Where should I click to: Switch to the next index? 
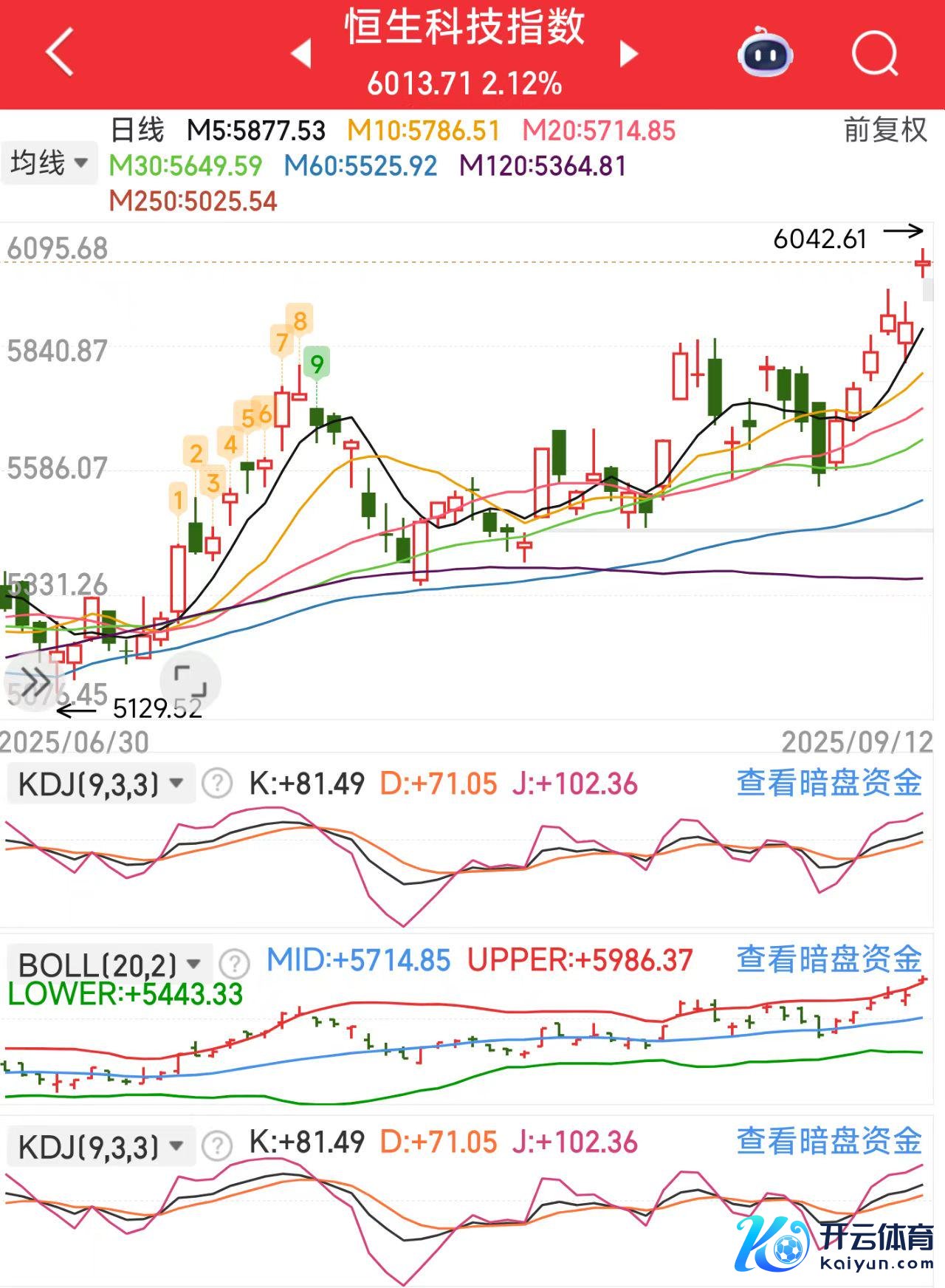coord(628,53)
